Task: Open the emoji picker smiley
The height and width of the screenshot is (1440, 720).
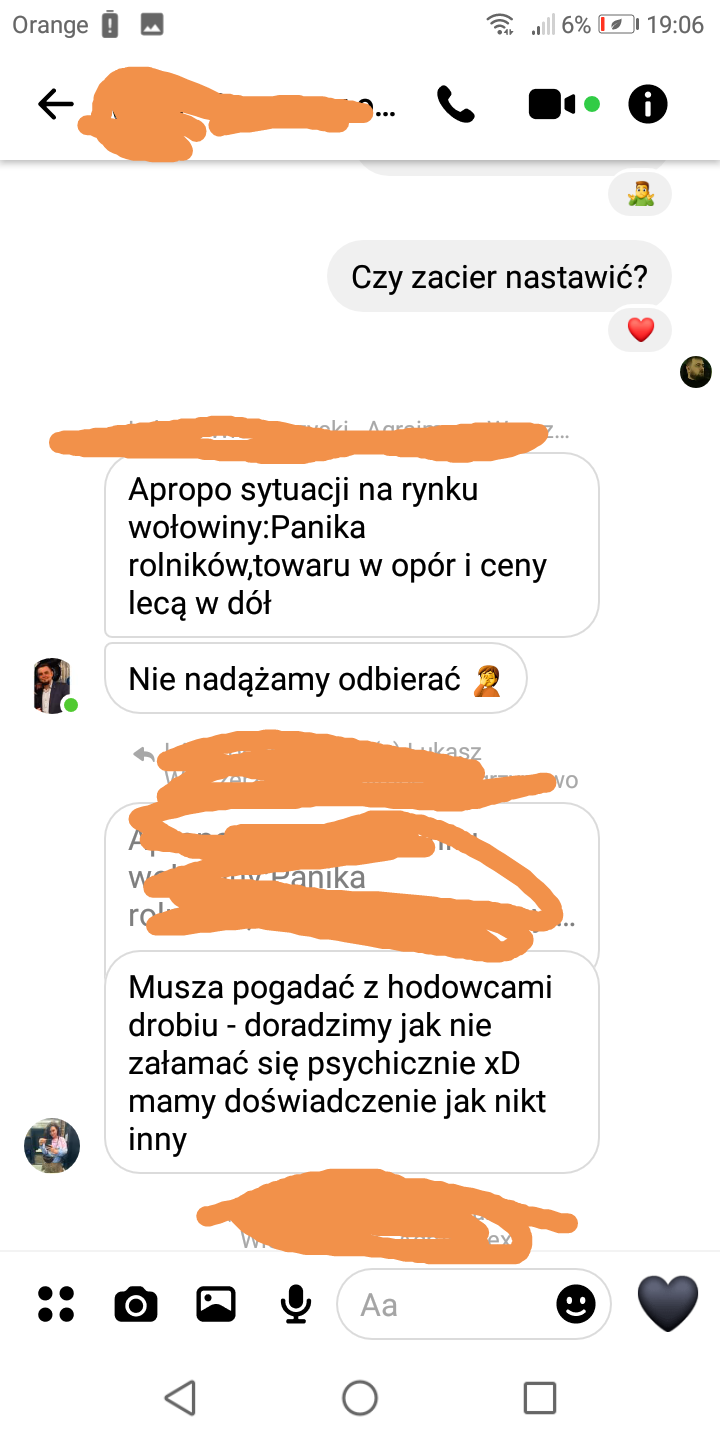Action: (x=576, y=1304)
